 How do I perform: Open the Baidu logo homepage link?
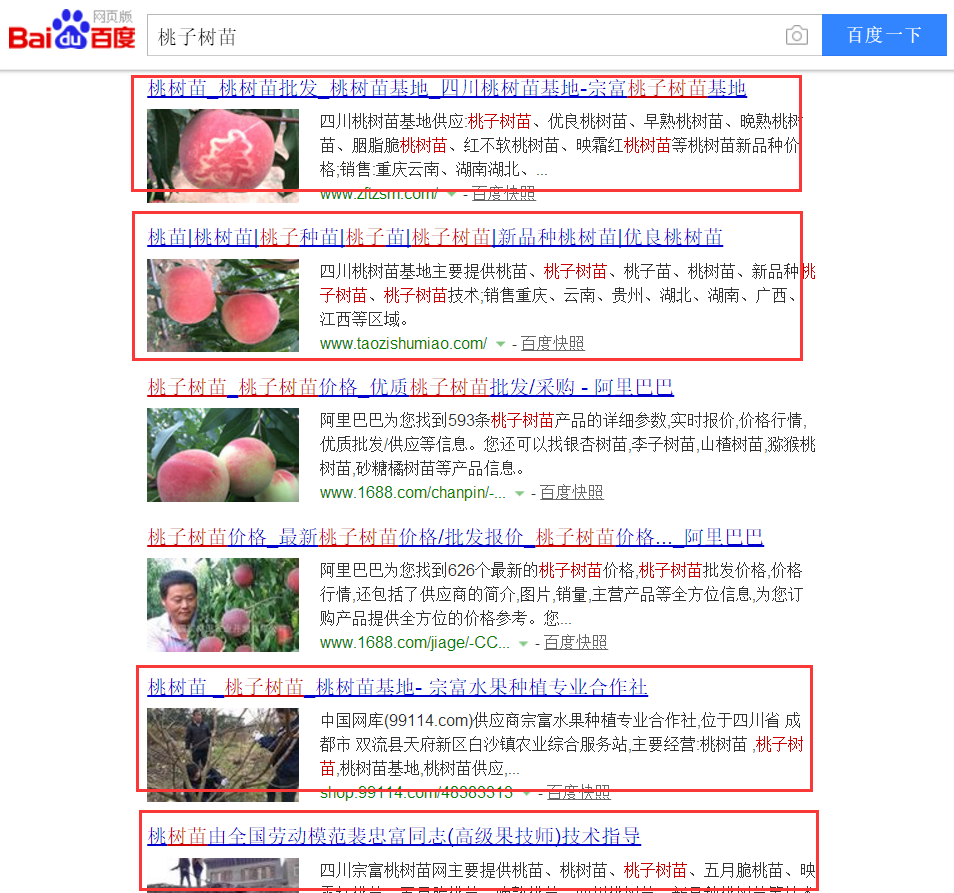pyautogui.click(x=72, y=31)
